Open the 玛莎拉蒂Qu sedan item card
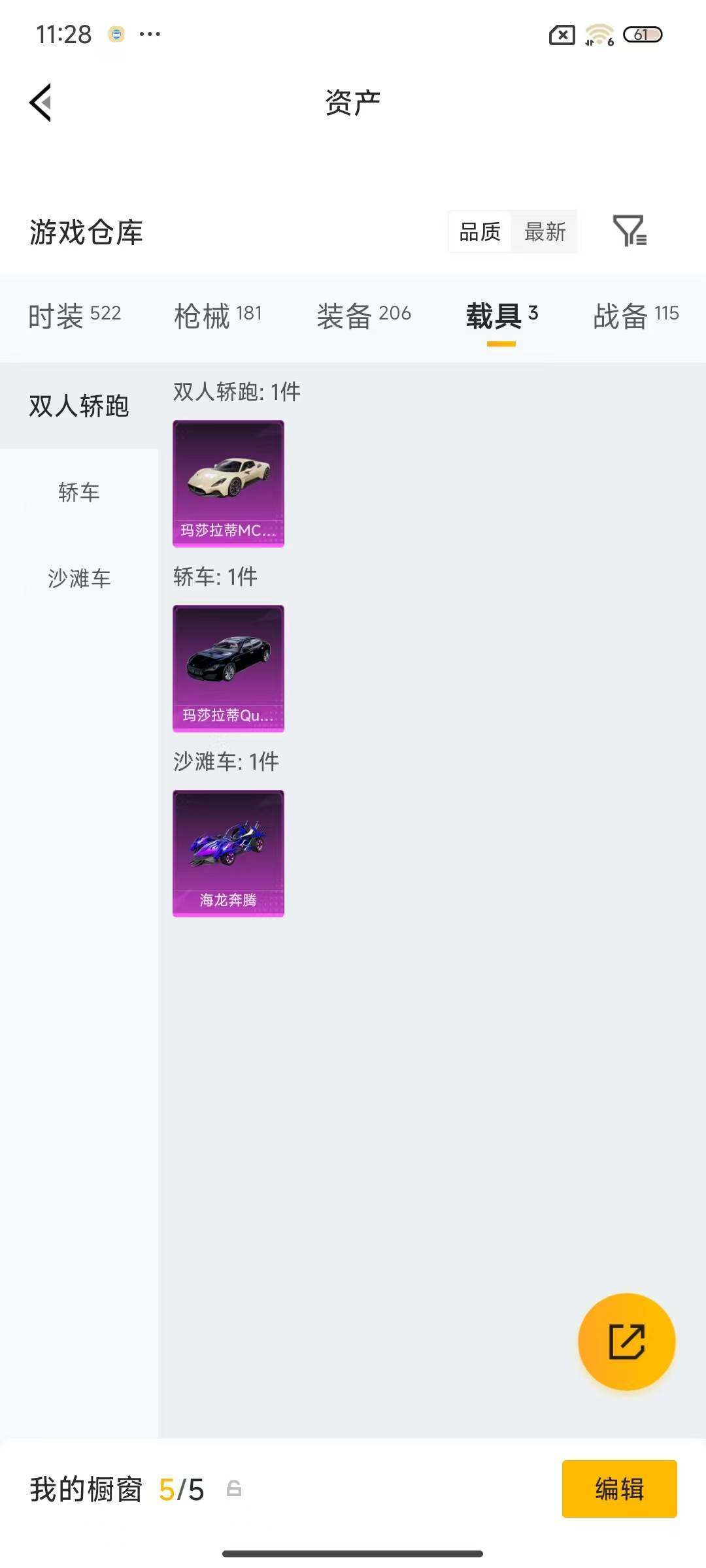Viewport: 706px width, 1568px height. (227, 668)
